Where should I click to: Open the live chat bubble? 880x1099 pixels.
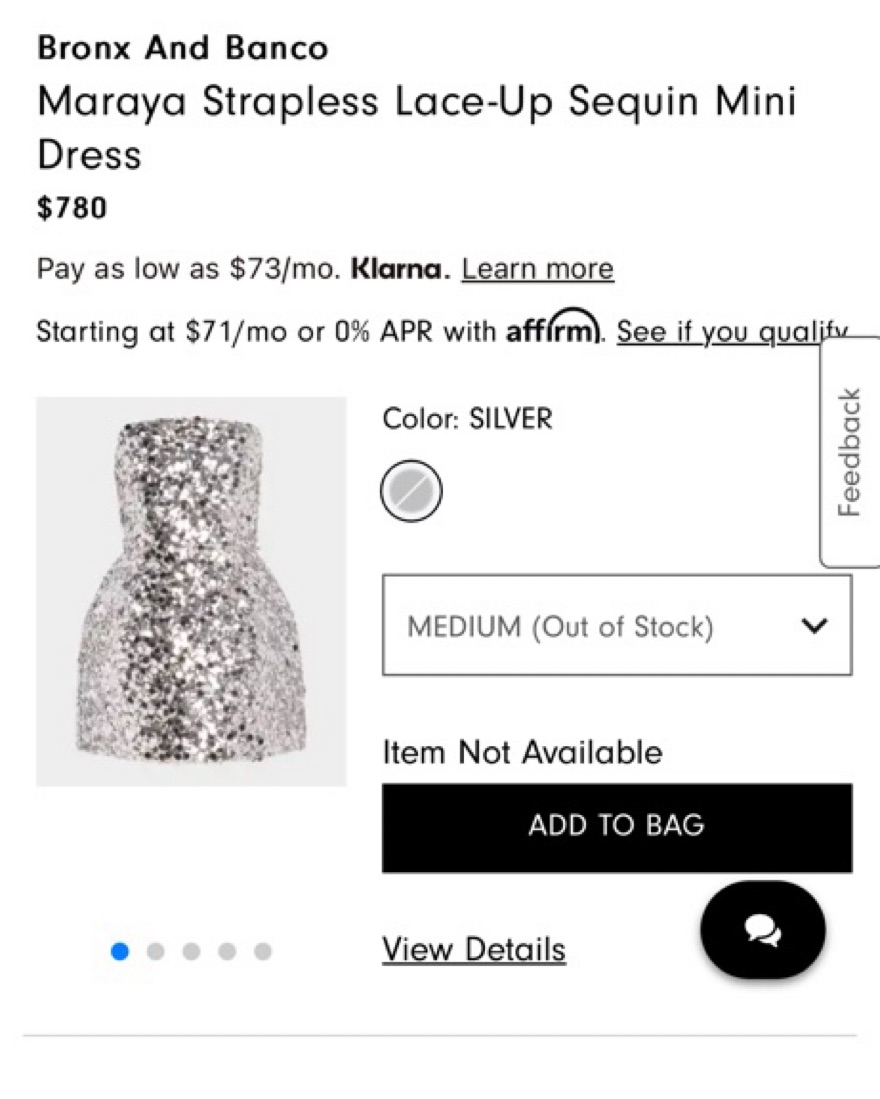pyautogui.click(x=763, y=931)
